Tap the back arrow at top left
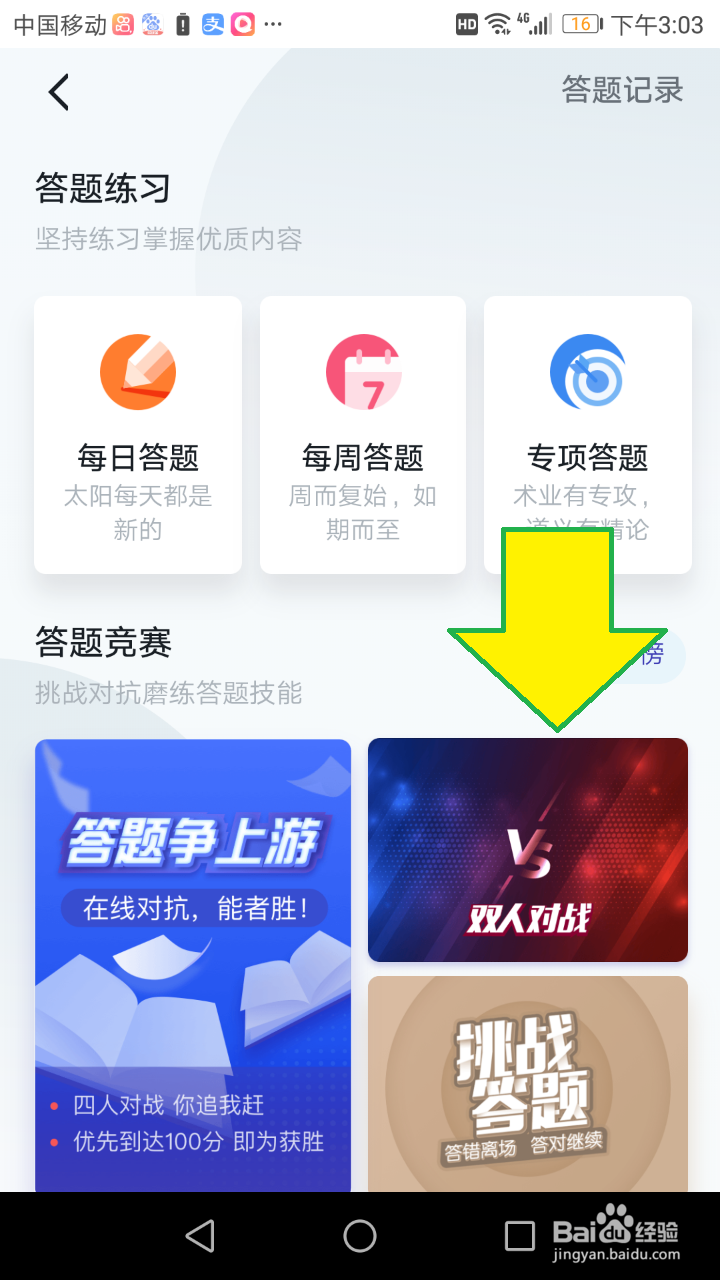Image resolution: width=720 pixels, height=1280 pixels. click(57, 91)
